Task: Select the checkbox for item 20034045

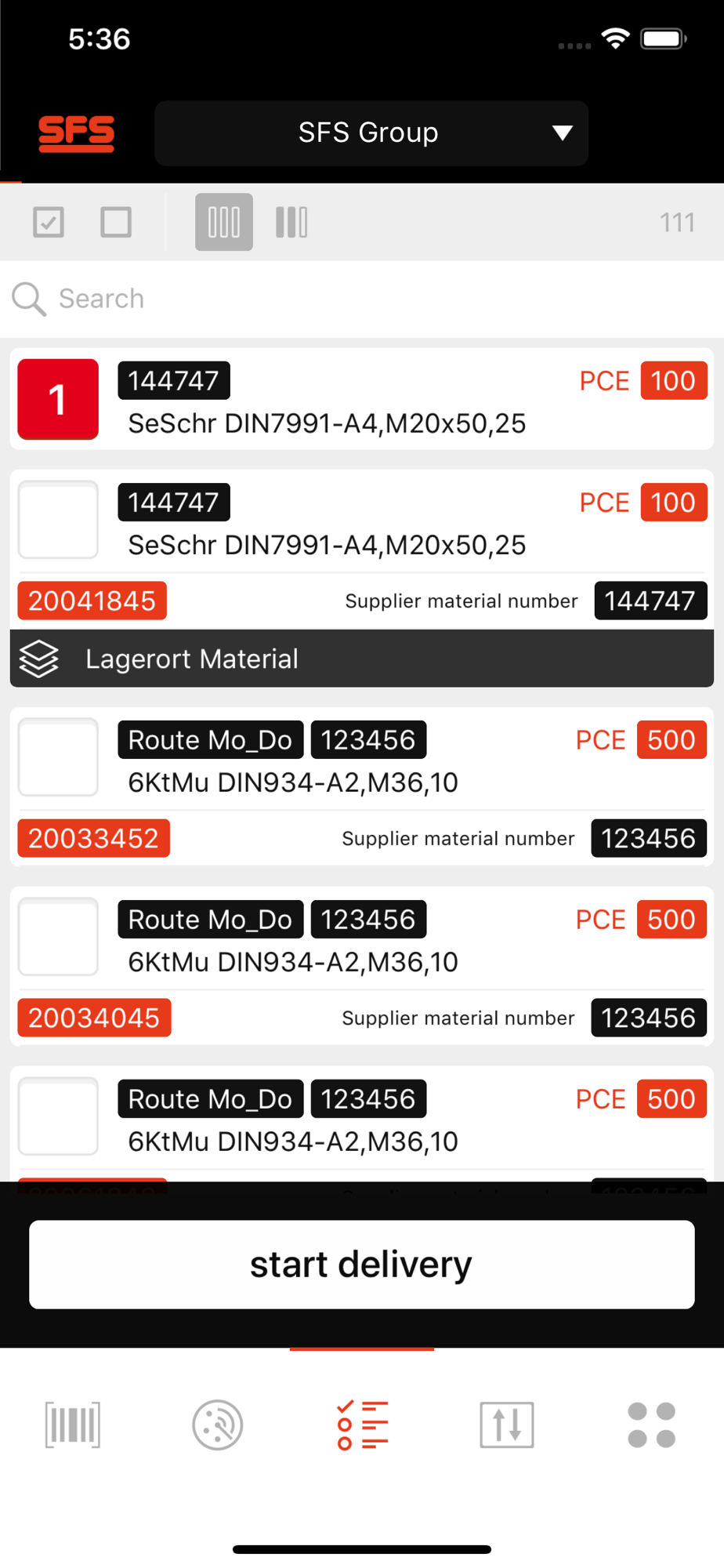Action: click(x=58, y=937)
